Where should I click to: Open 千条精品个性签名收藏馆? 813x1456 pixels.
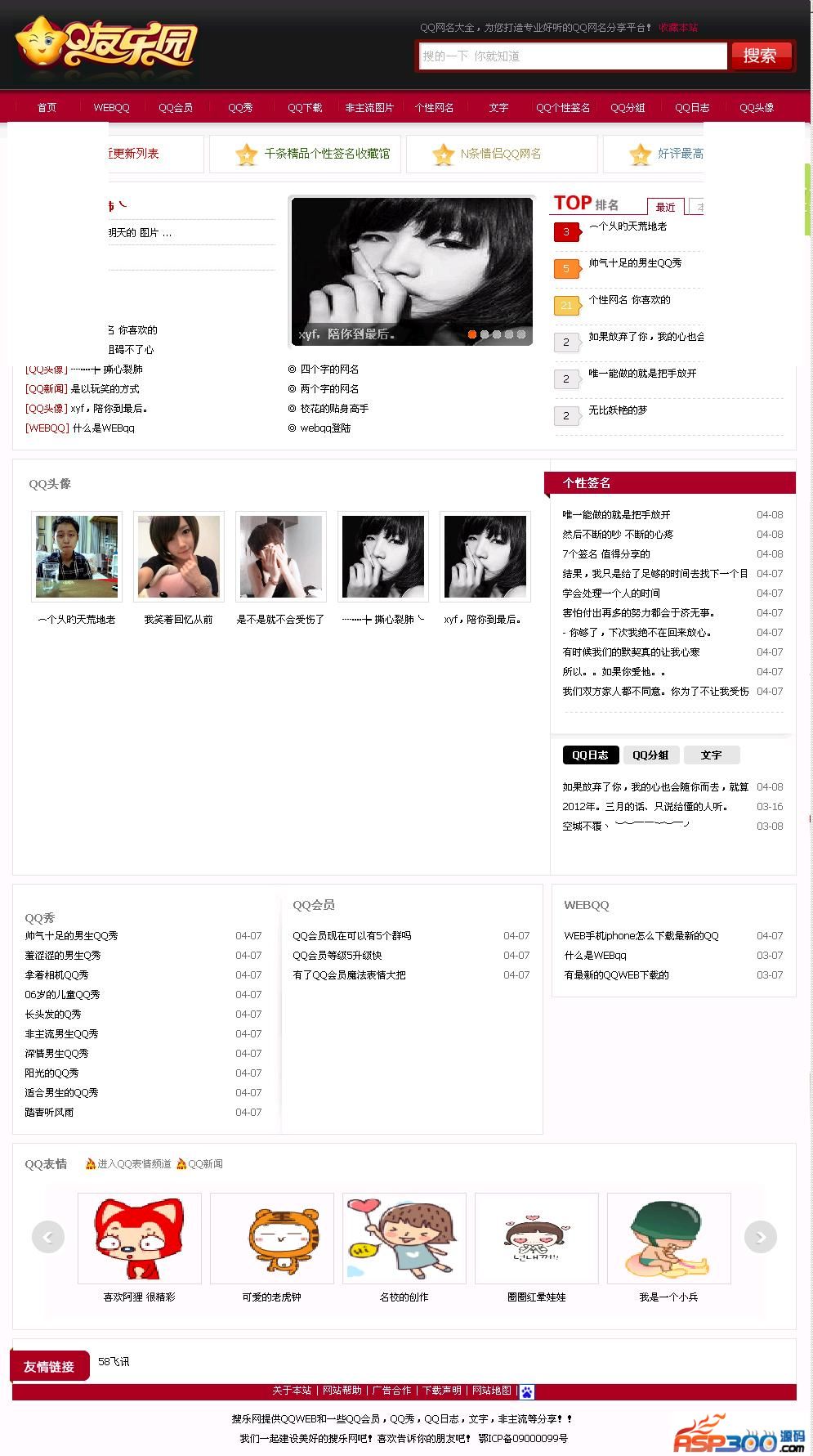pyautogui.click(x=327, y=154)
